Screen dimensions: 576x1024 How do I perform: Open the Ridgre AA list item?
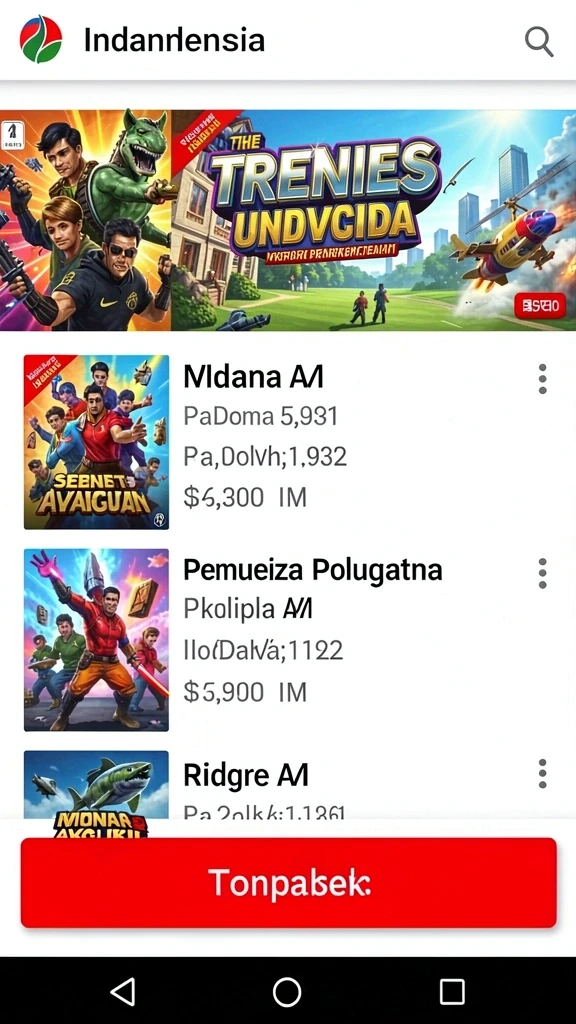288,784
